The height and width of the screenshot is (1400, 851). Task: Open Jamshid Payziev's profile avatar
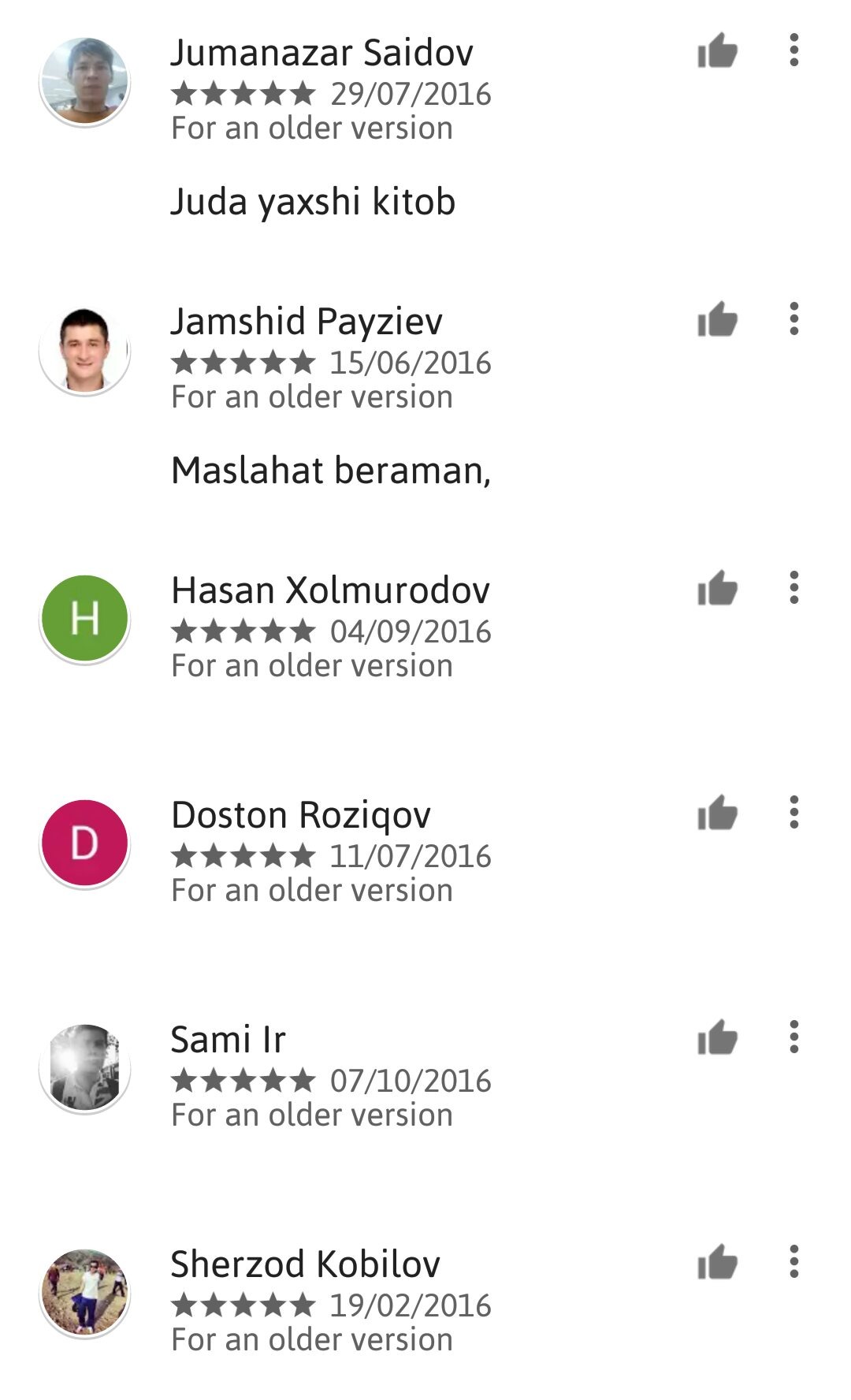[x=84, y=350]
